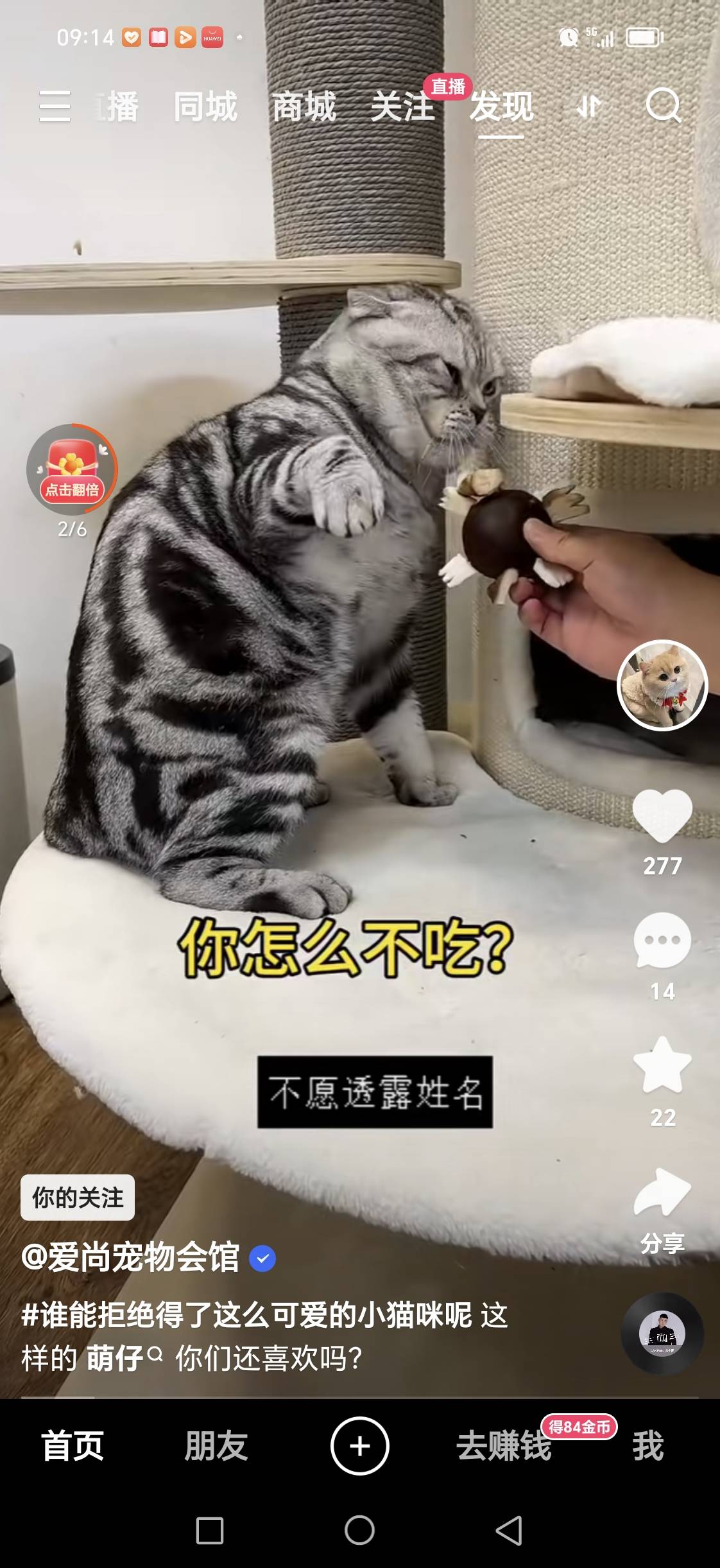720x1568 pixels.
Task: Switch to the 同城 tab
Action: click(x=205, y=107)
